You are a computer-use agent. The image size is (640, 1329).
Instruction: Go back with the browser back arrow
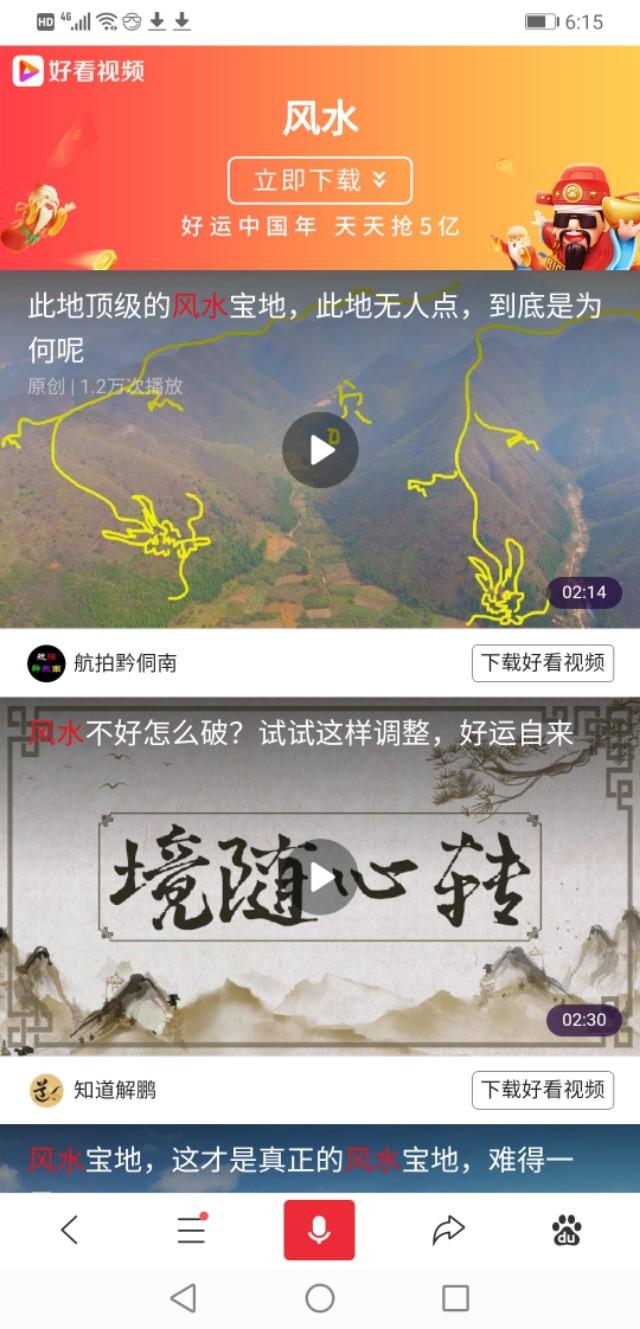[69, 1230]
